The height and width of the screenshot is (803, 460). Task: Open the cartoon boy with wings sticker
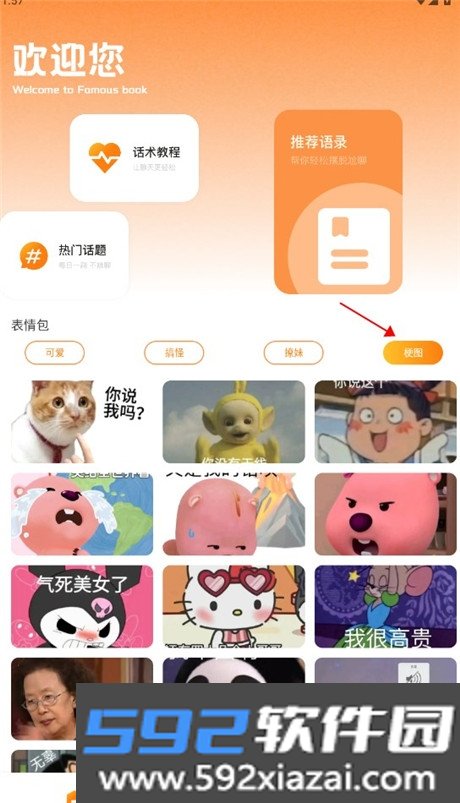(385, 421)
